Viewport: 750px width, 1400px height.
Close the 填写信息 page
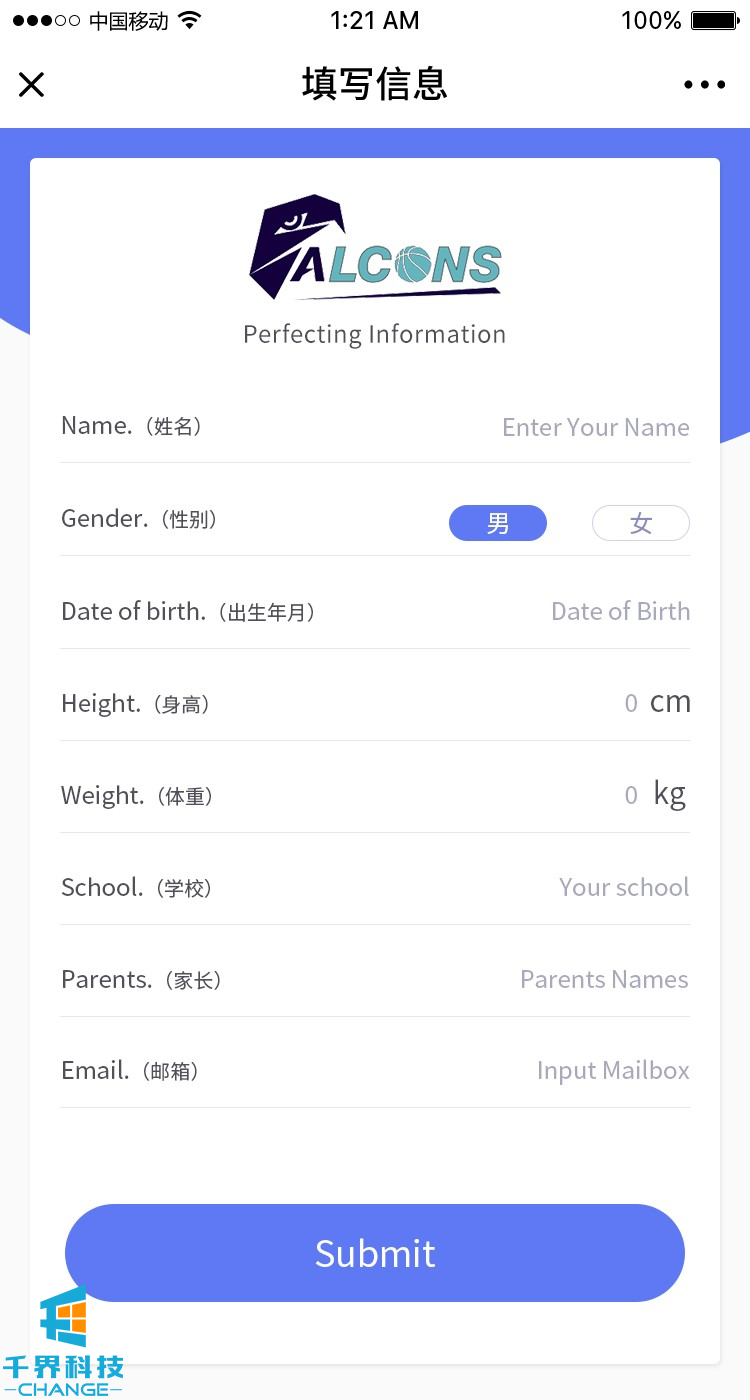(32, 85)
